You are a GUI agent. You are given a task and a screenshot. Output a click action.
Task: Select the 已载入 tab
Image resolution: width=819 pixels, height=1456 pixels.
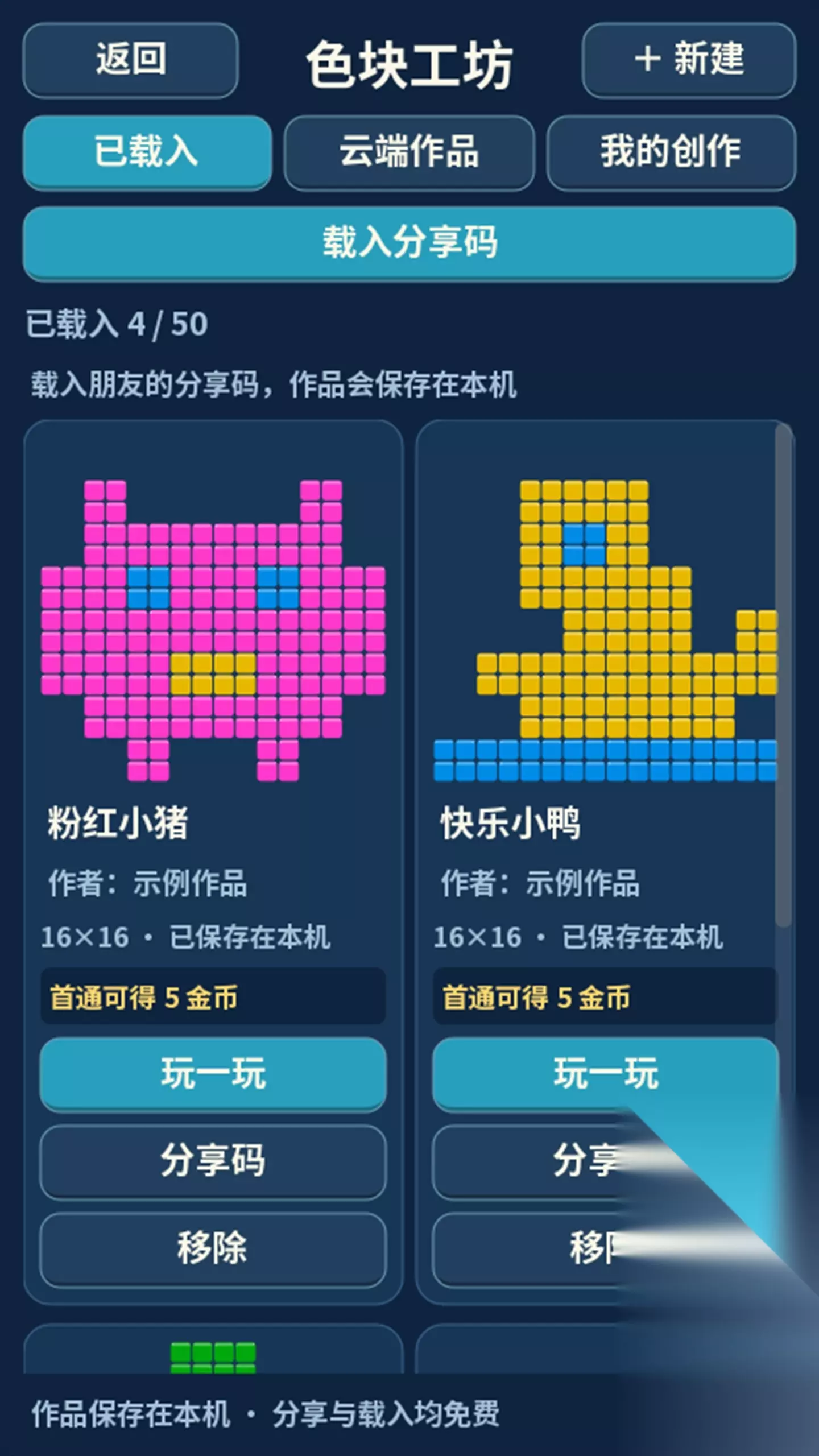[147, 152]
